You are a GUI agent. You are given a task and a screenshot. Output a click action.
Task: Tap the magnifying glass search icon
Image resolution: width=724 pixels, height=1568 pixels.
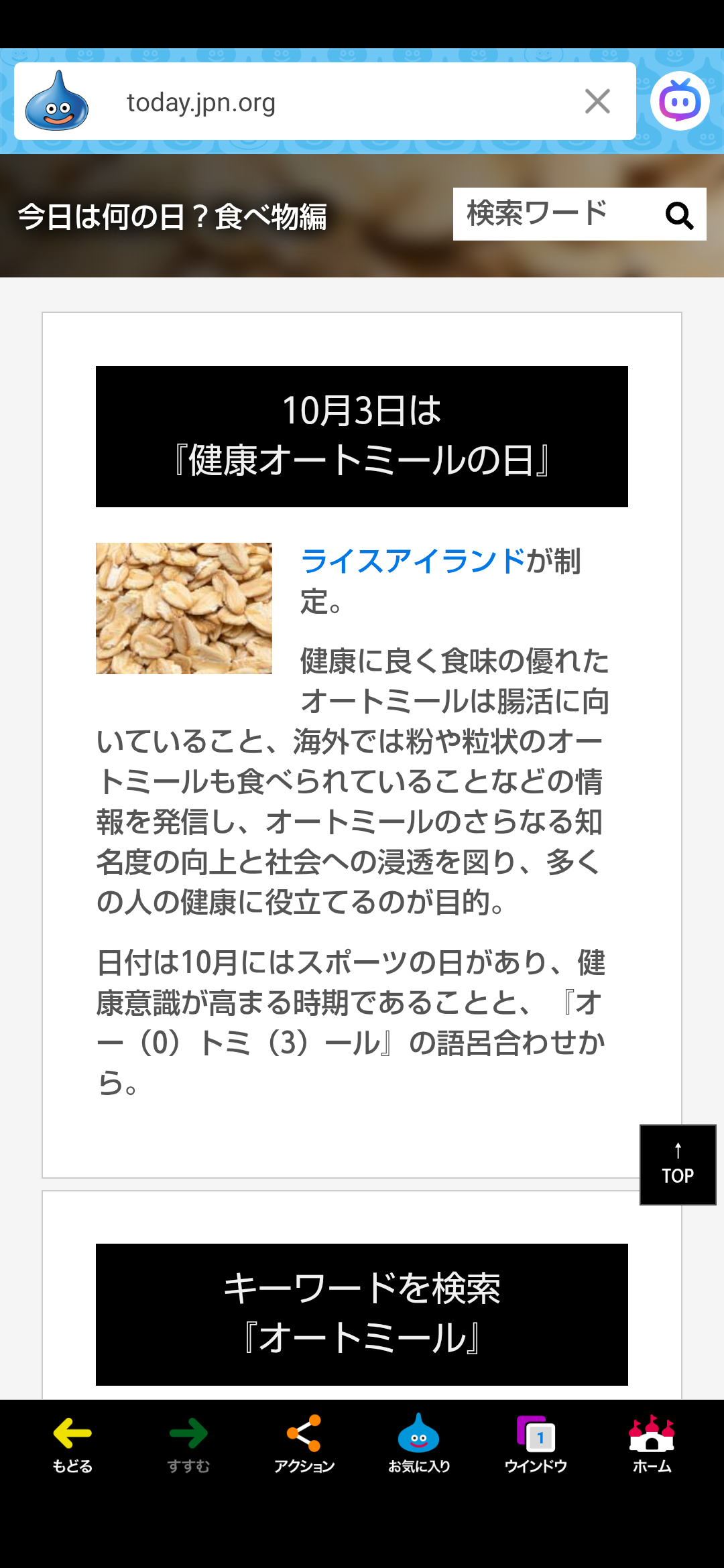click(x=678, y=215)
